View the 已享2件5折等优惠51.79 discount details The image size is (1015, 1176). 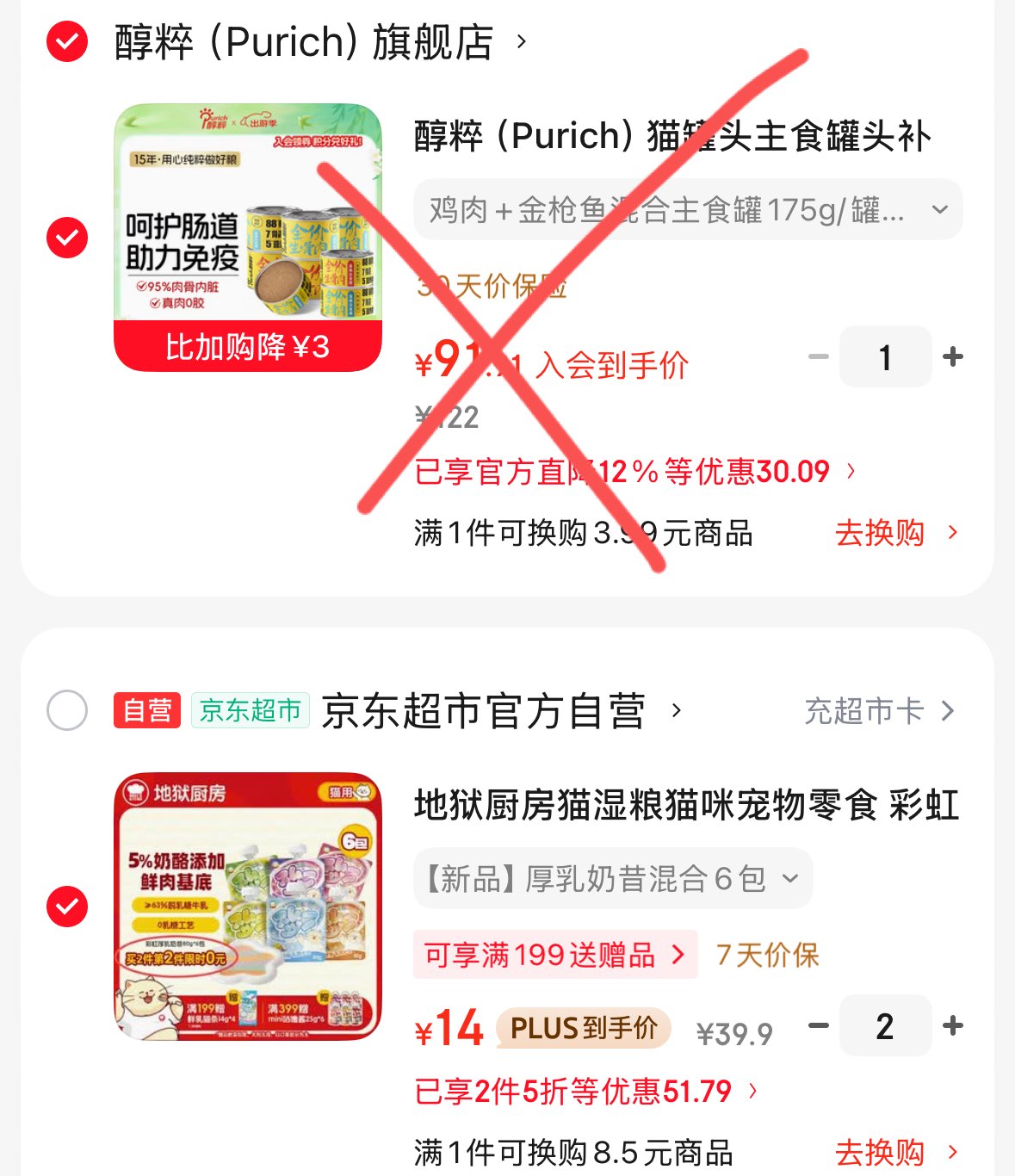585,1092
